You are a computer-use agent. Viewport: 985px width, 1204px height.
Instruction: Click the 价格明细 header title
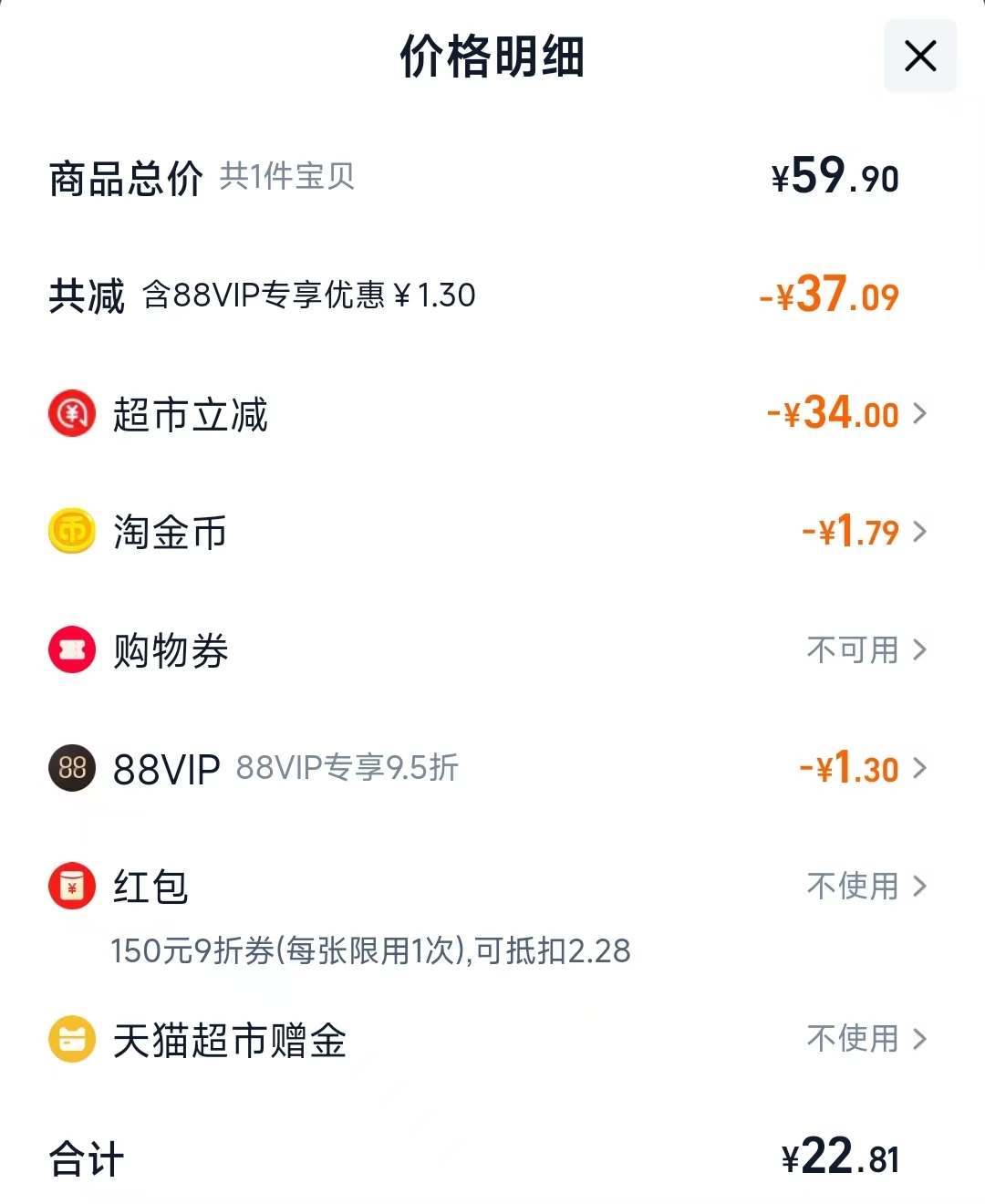tap(493, 57)
